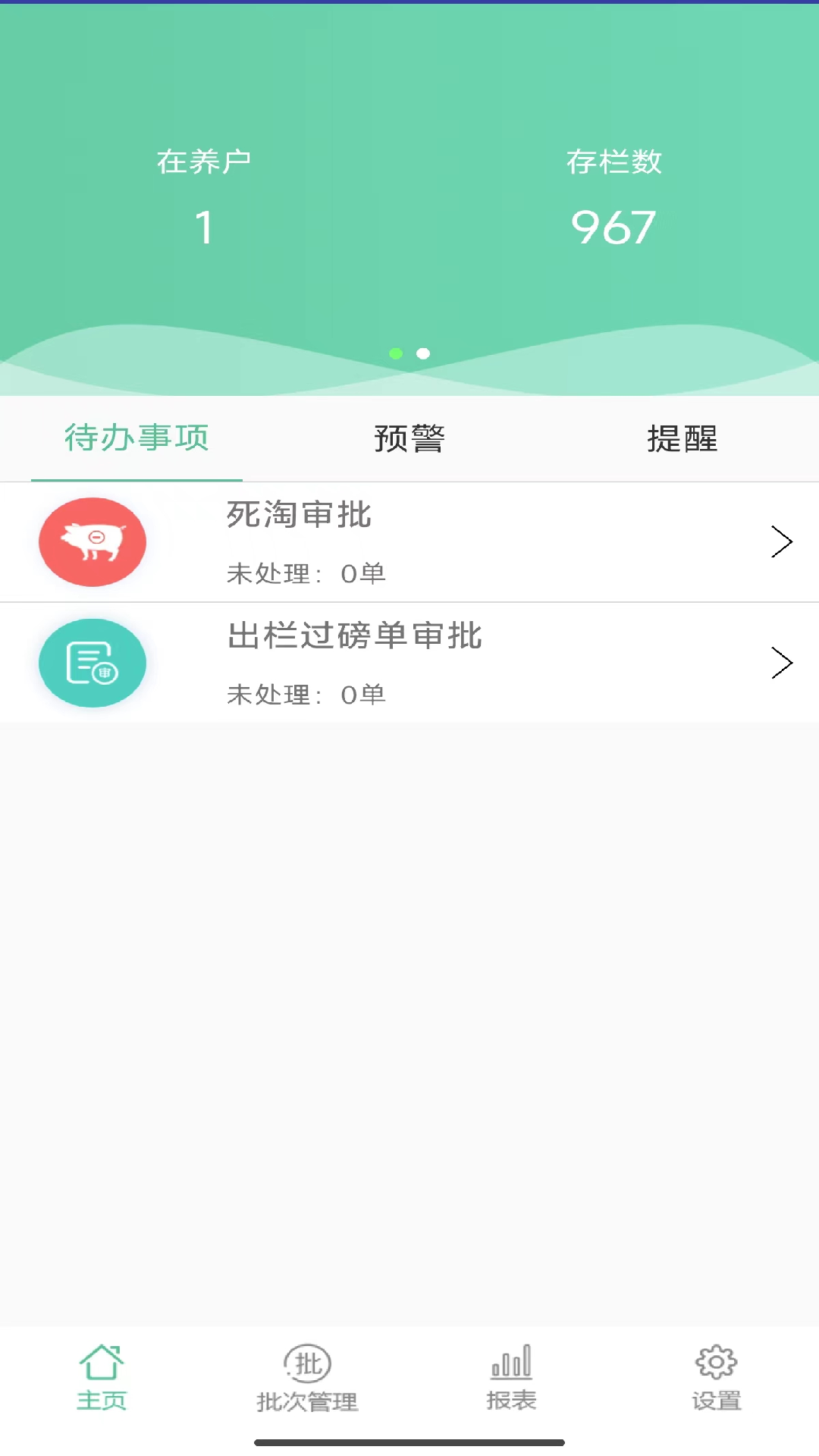Open the 死淘审批 row
Viewport: 819px width, 1456px height.
point(409,542)
